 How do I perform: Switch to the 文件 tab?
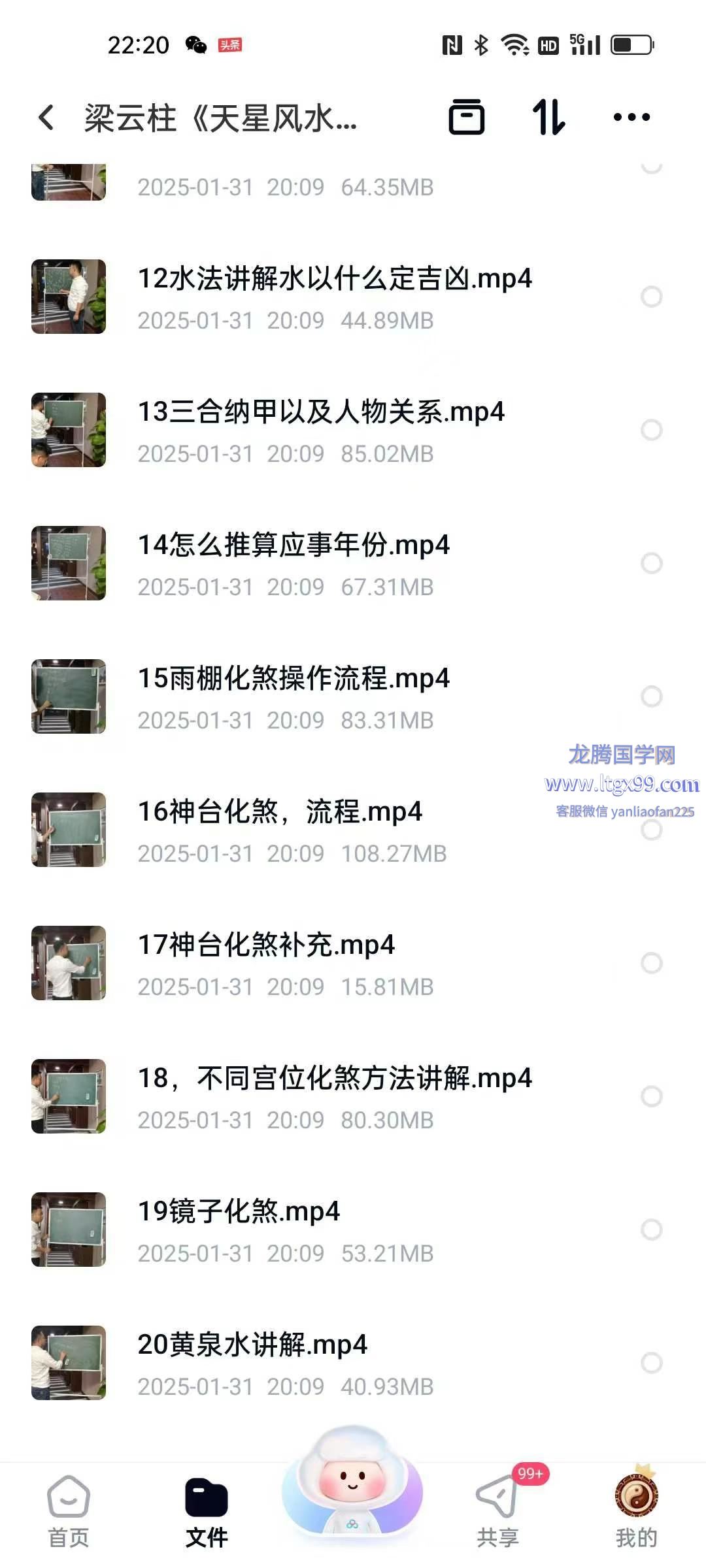(207, 1511)
